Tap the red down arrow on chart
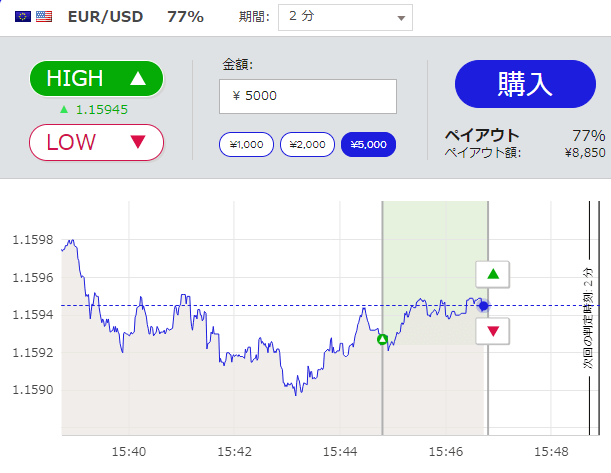Image resolution: width=611 pixels, height=473 pixels. click(x=492, y=331)
